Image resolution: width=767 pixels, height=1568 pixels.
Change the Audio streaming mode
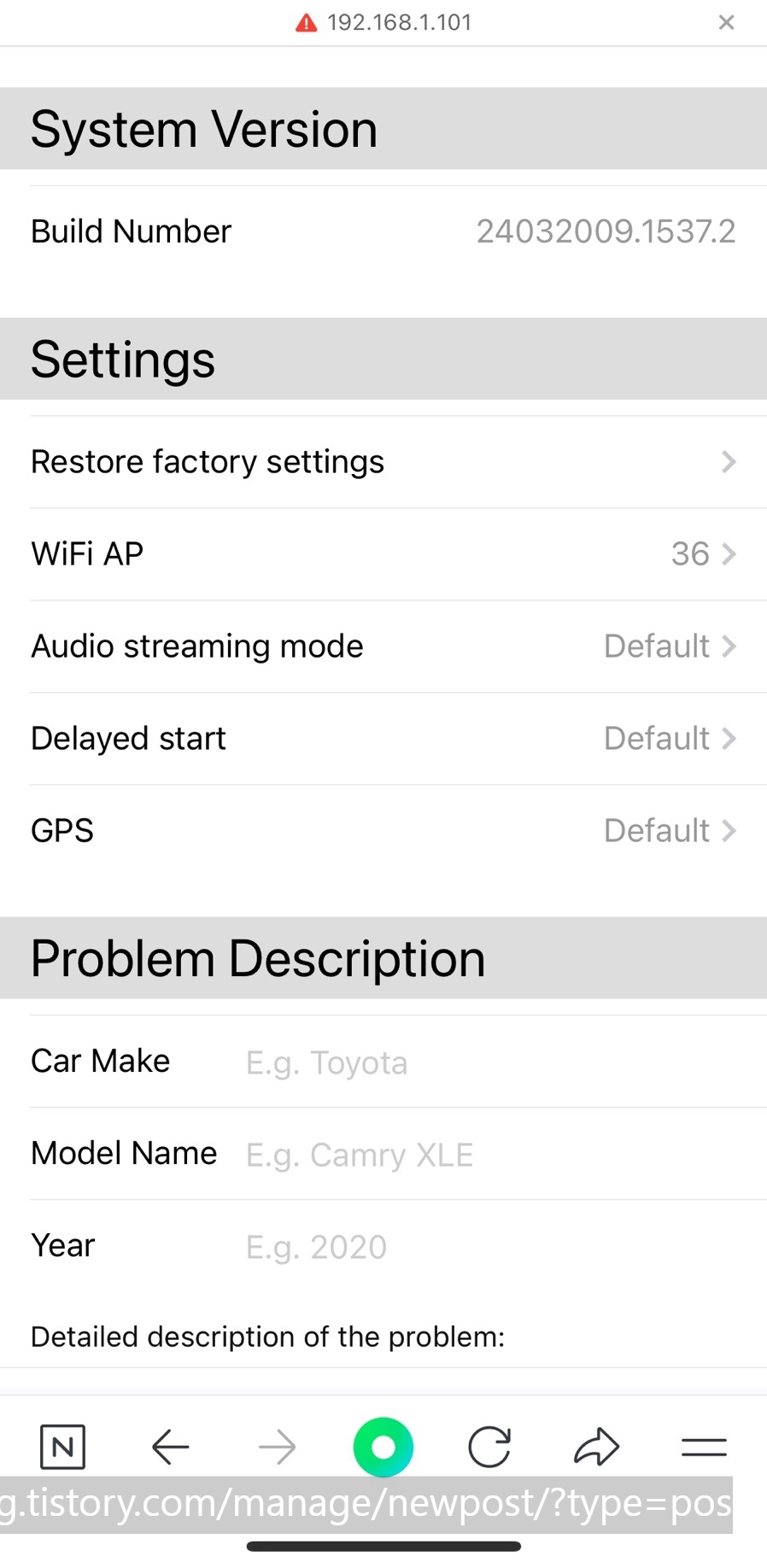tap(383, 647)
